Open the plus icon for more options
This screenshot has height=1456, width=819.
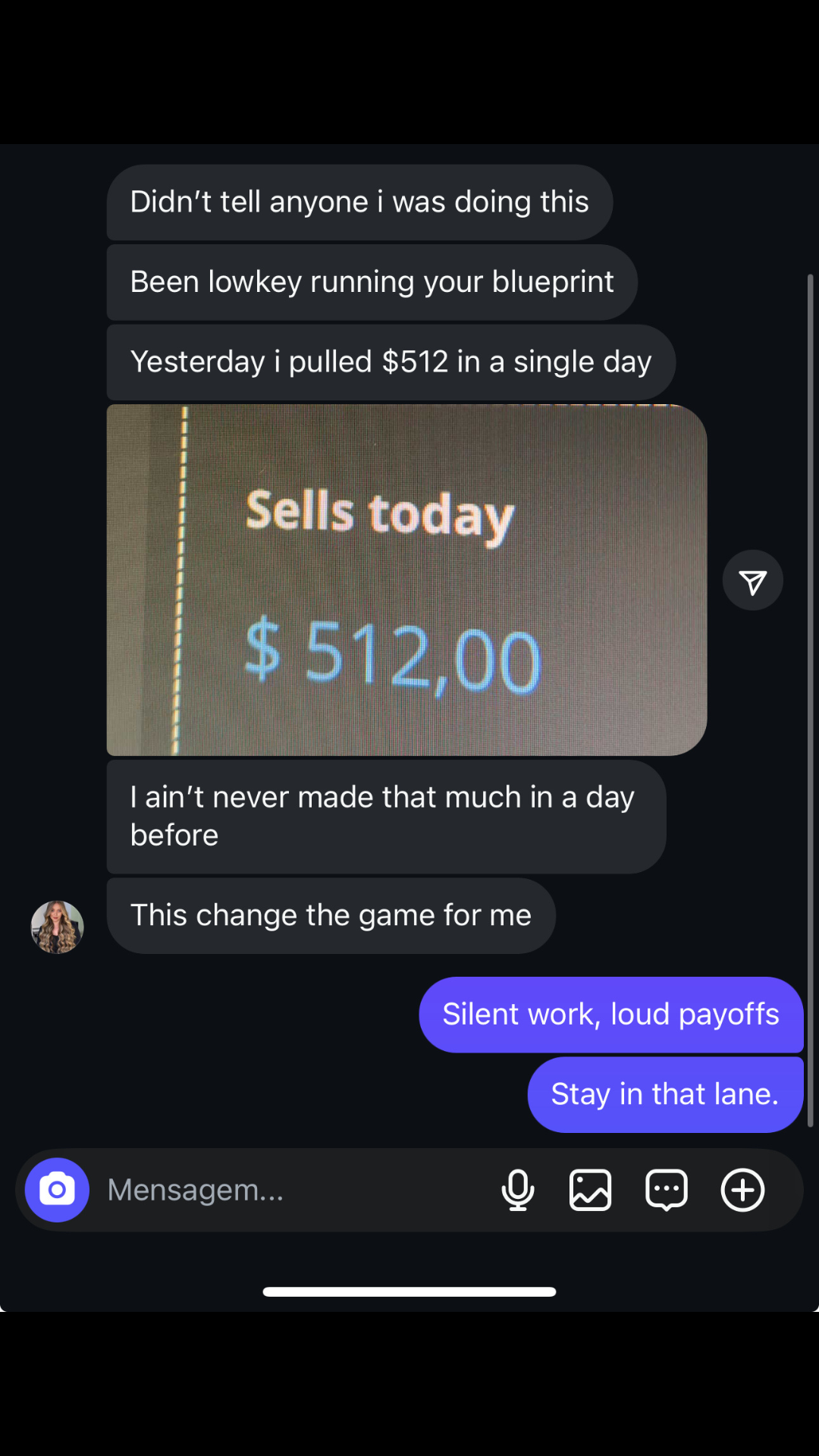pyautogui.click(x=742, y=1190)
